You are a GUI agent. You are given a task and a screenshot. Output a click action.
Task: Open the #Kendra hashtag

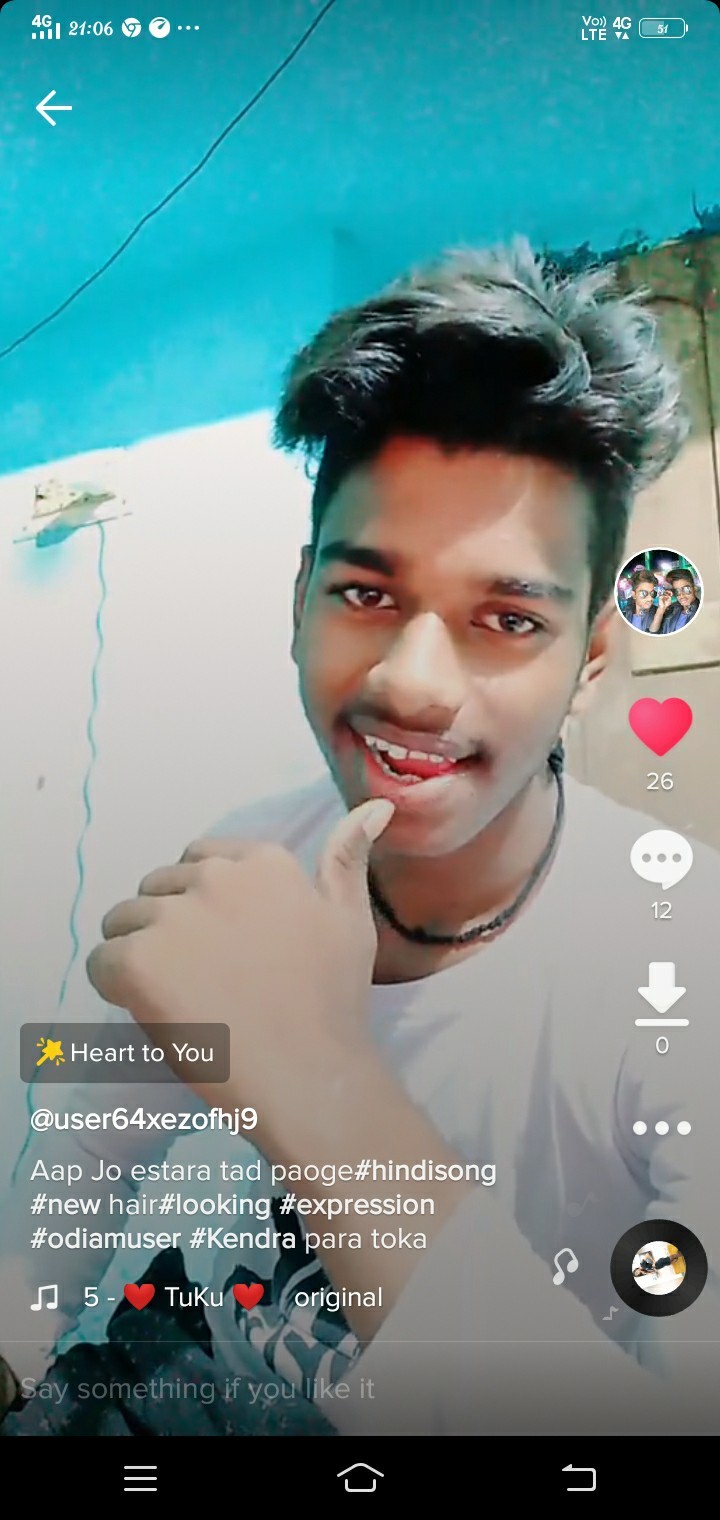point(243,1239)
